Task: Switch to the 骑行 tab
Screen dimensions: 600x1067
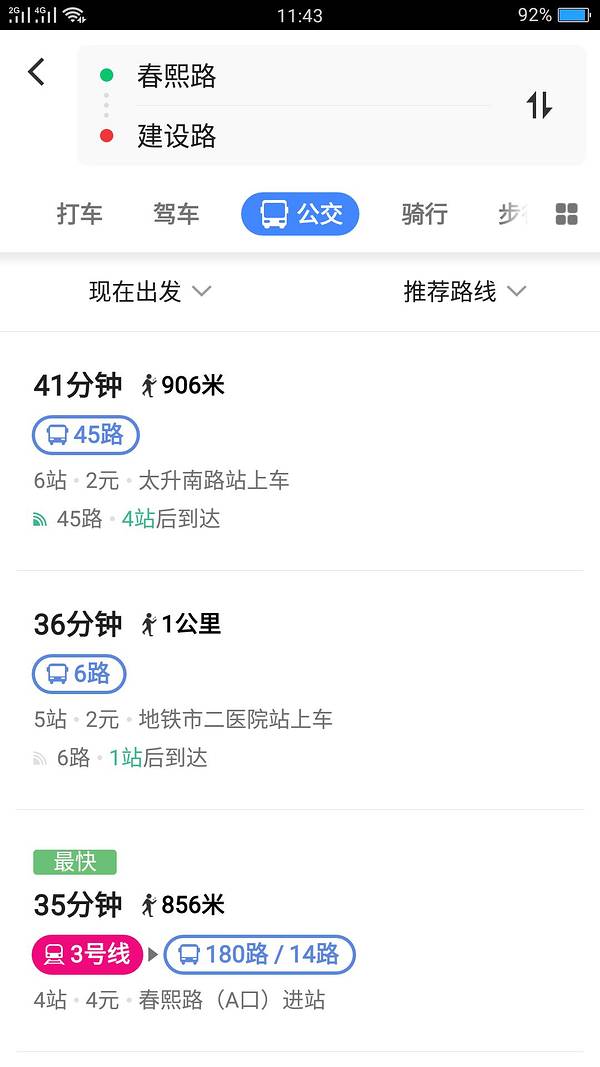Action: 424,214
